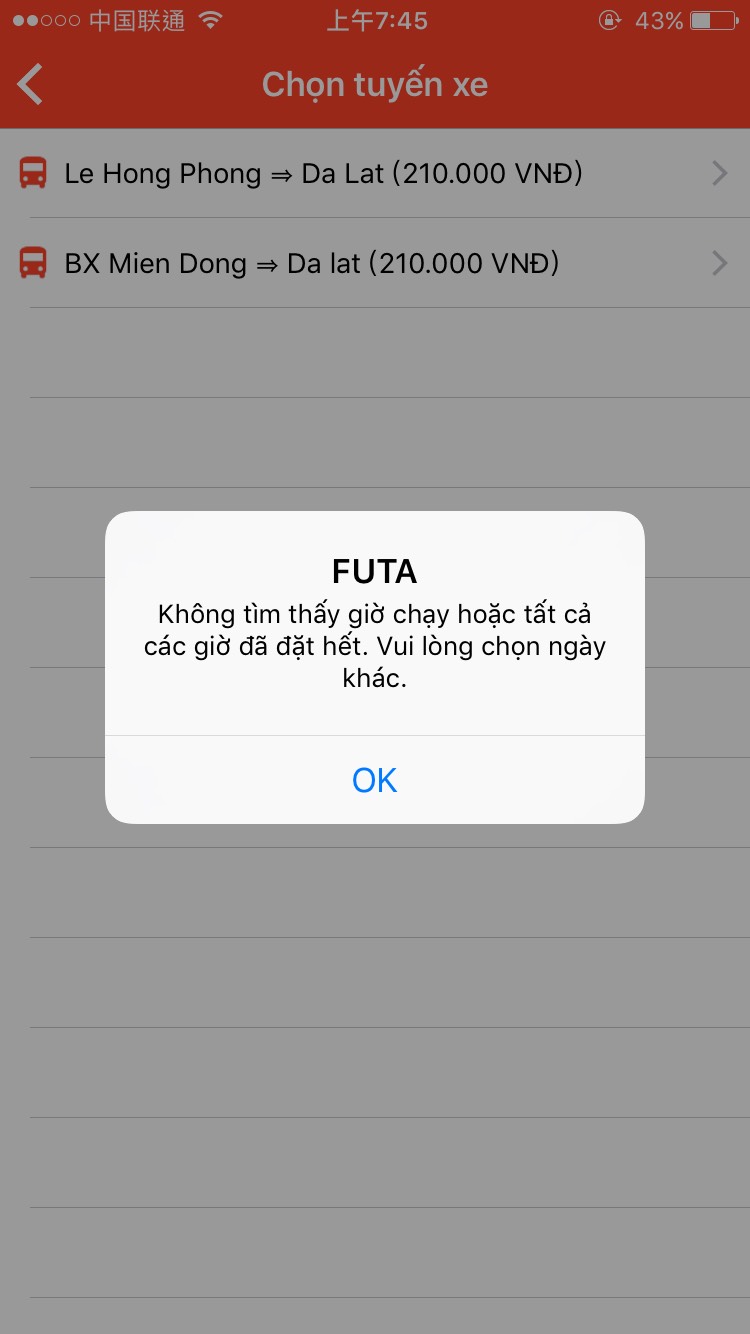750x1334 pixels.
Task: Dismiss the FUTA alert with OK
Action: point(375,780)
